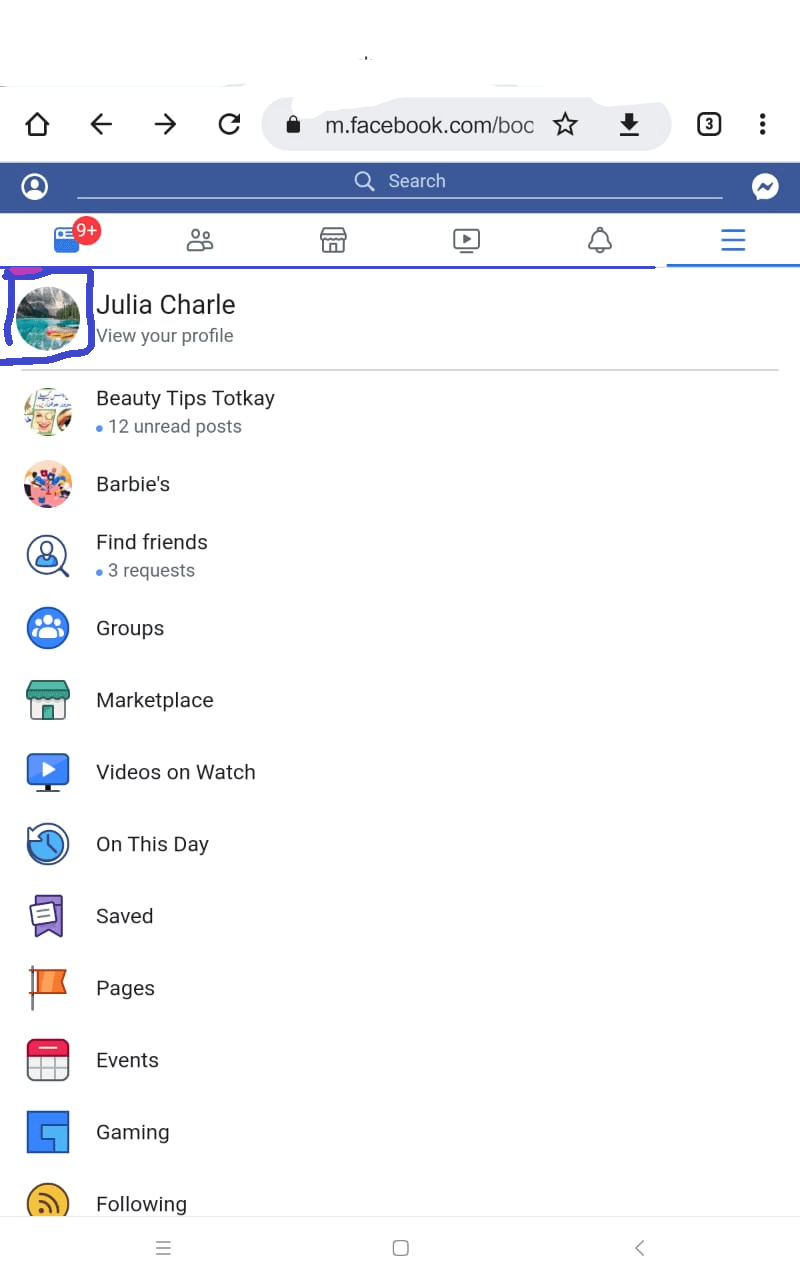Open Facebook notifications bell icon
Image resolution: width=800 pixels, height=1280 pixels.
599,240
